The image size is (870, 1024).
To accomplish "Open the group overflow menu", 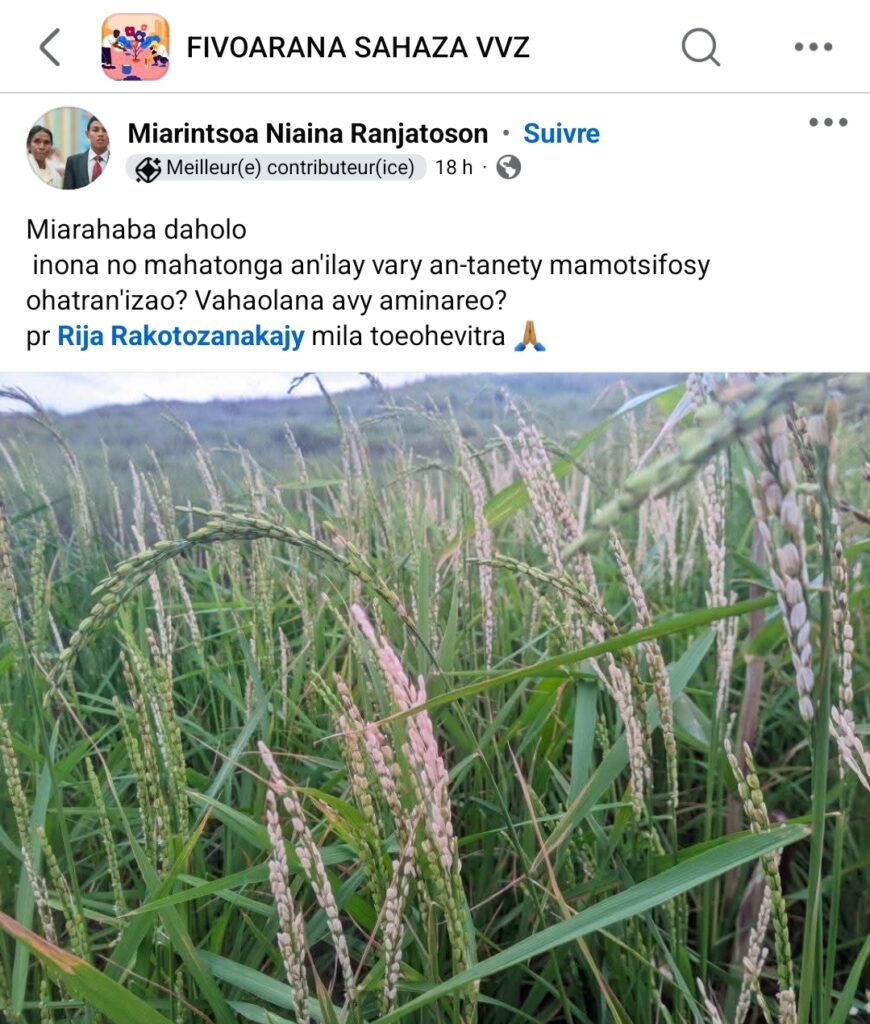I will click(x=813, y=47).
